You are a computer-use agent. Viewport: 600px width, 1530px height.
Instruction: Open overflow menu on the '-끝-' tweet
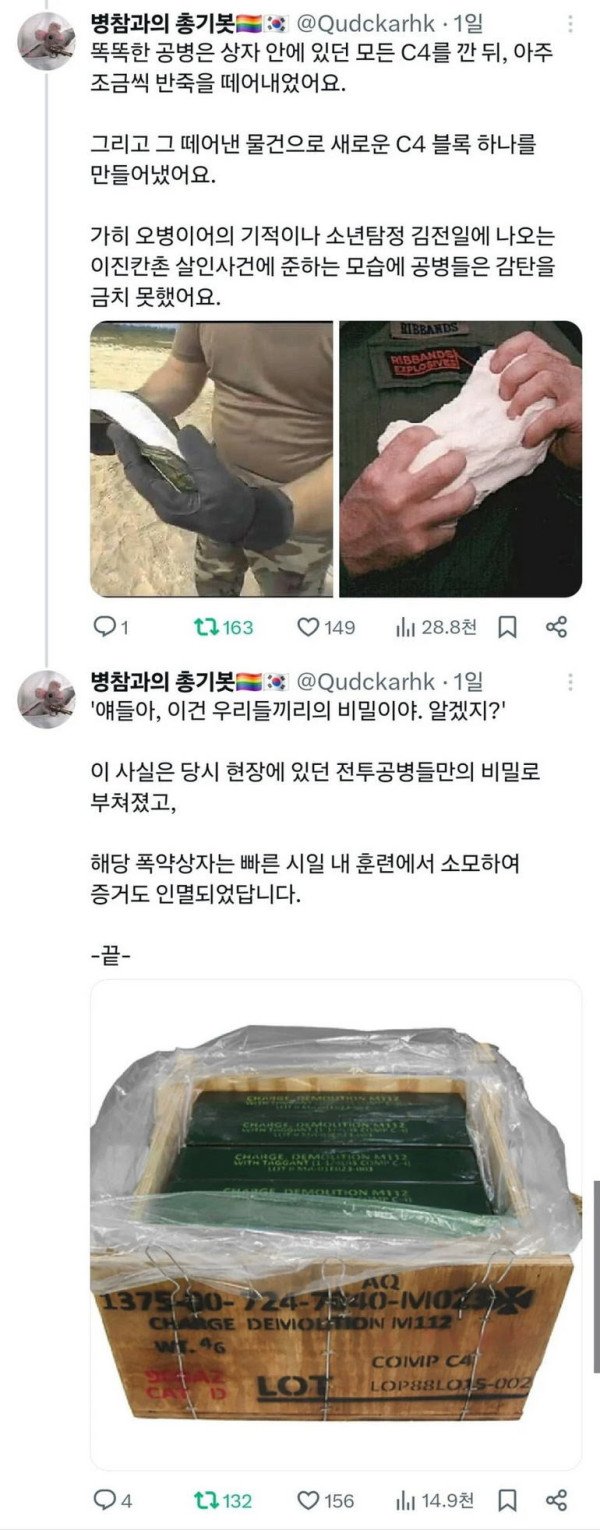click(570, 682)
